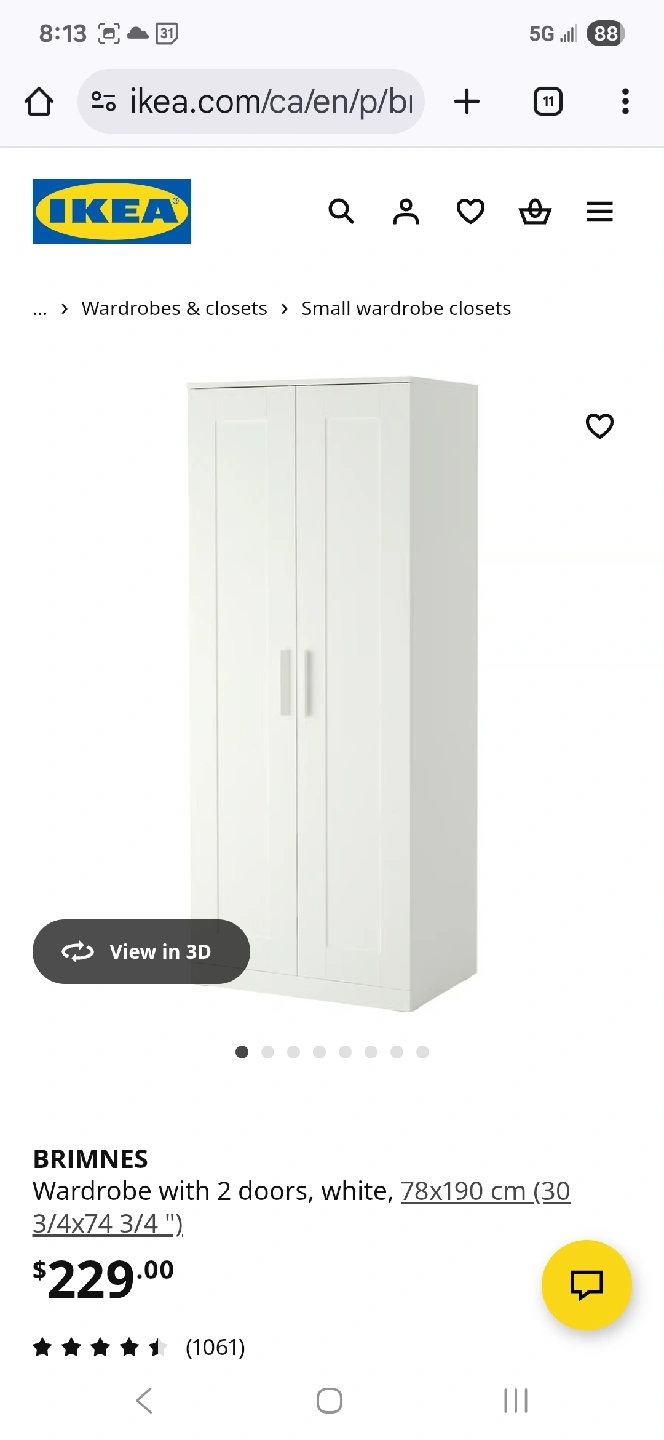Open the Wardrobes & closets breadcrumb
This screenshot has height=1440, width=664.
[174, 308]
